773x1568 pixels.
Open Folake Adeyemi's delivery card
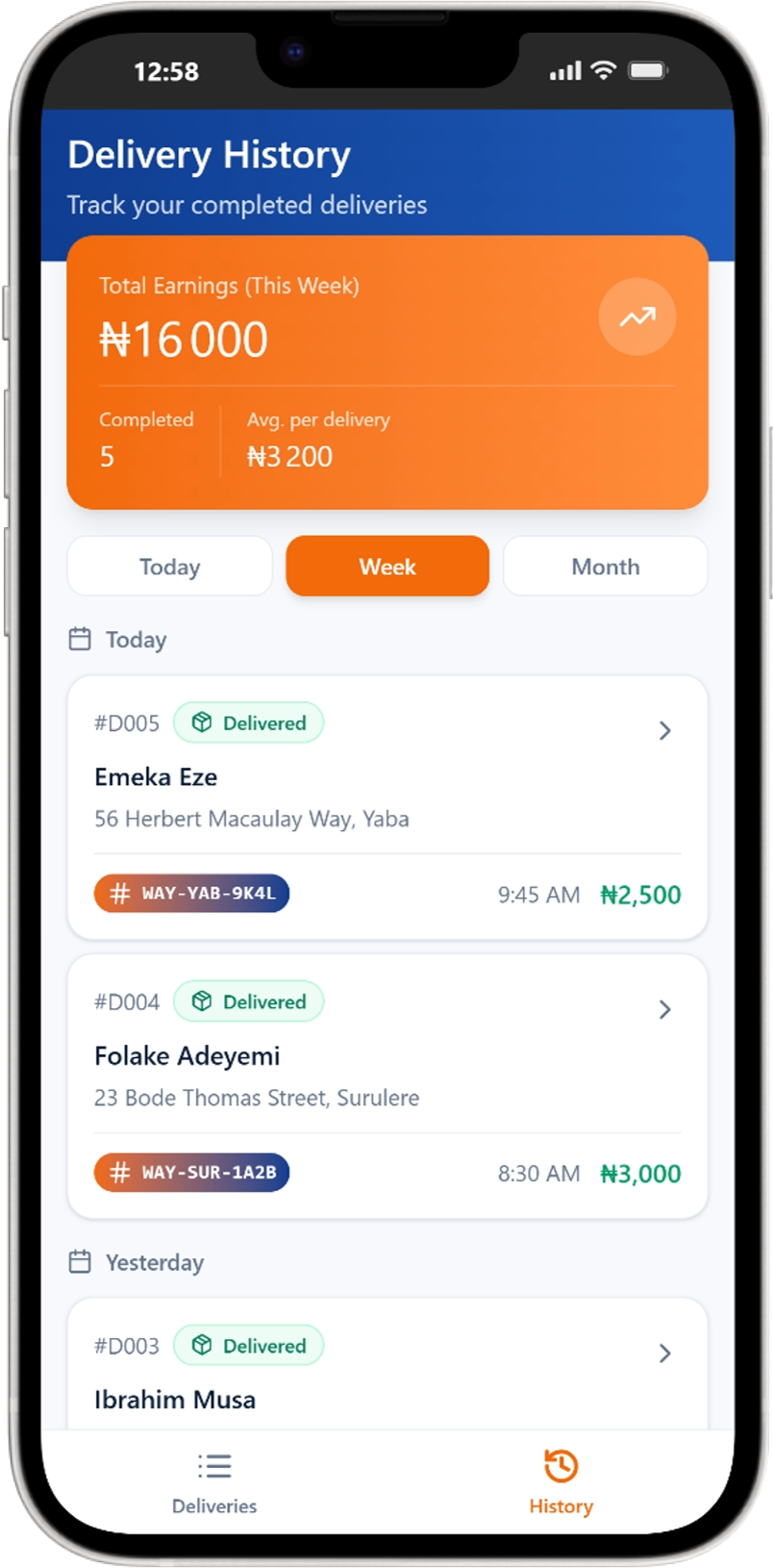coord(386,1058)
